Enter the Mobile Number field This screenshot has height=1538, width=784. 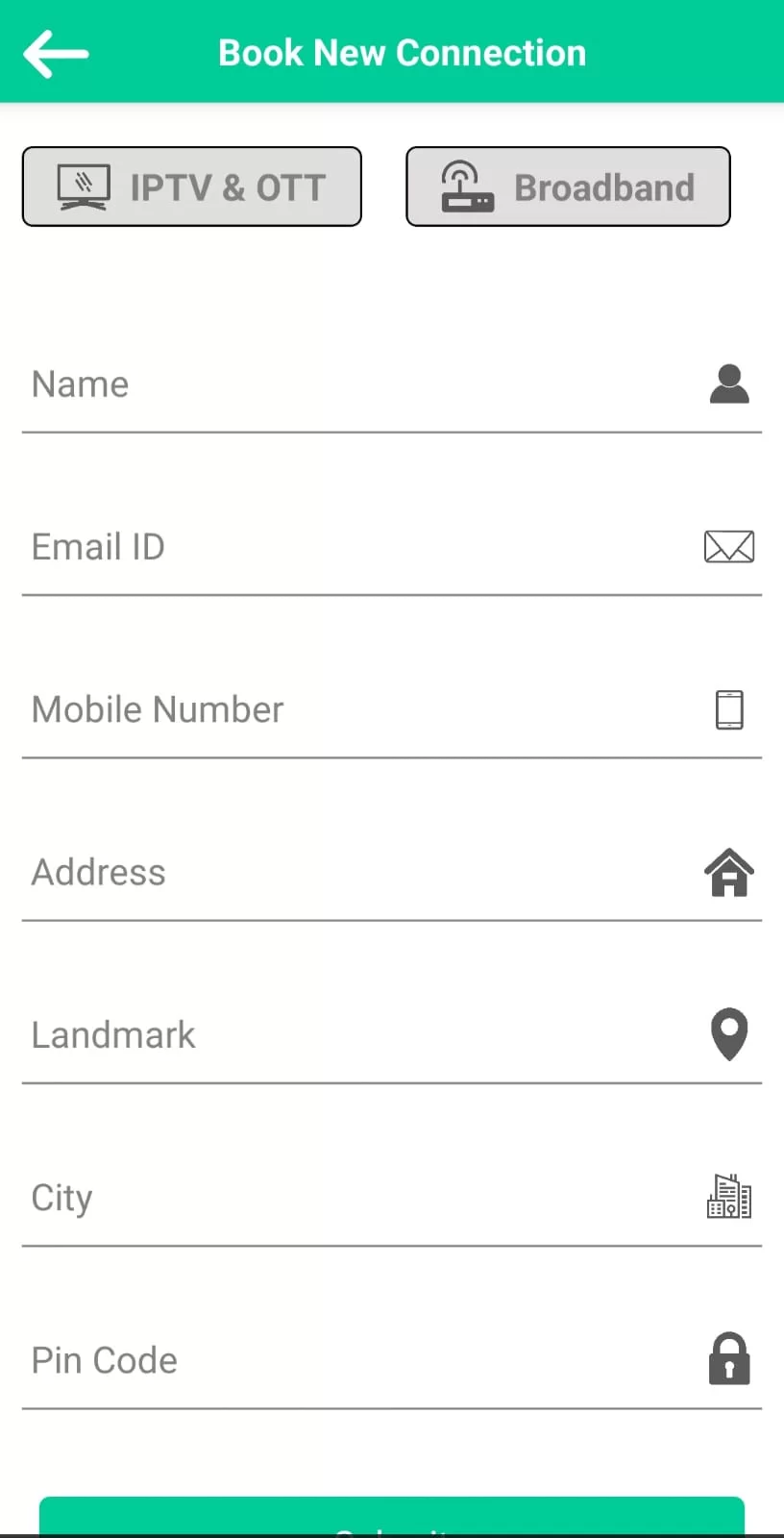[x=365, y=709]
